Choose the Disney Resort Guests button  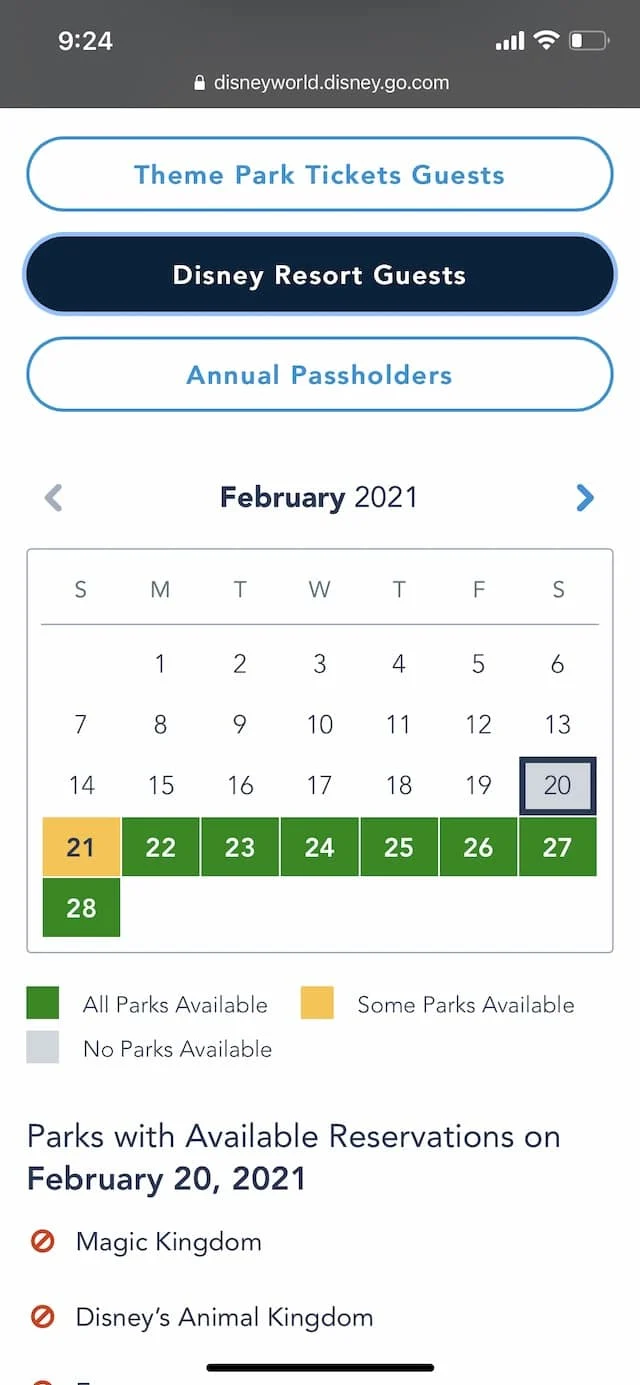(319, 275)
